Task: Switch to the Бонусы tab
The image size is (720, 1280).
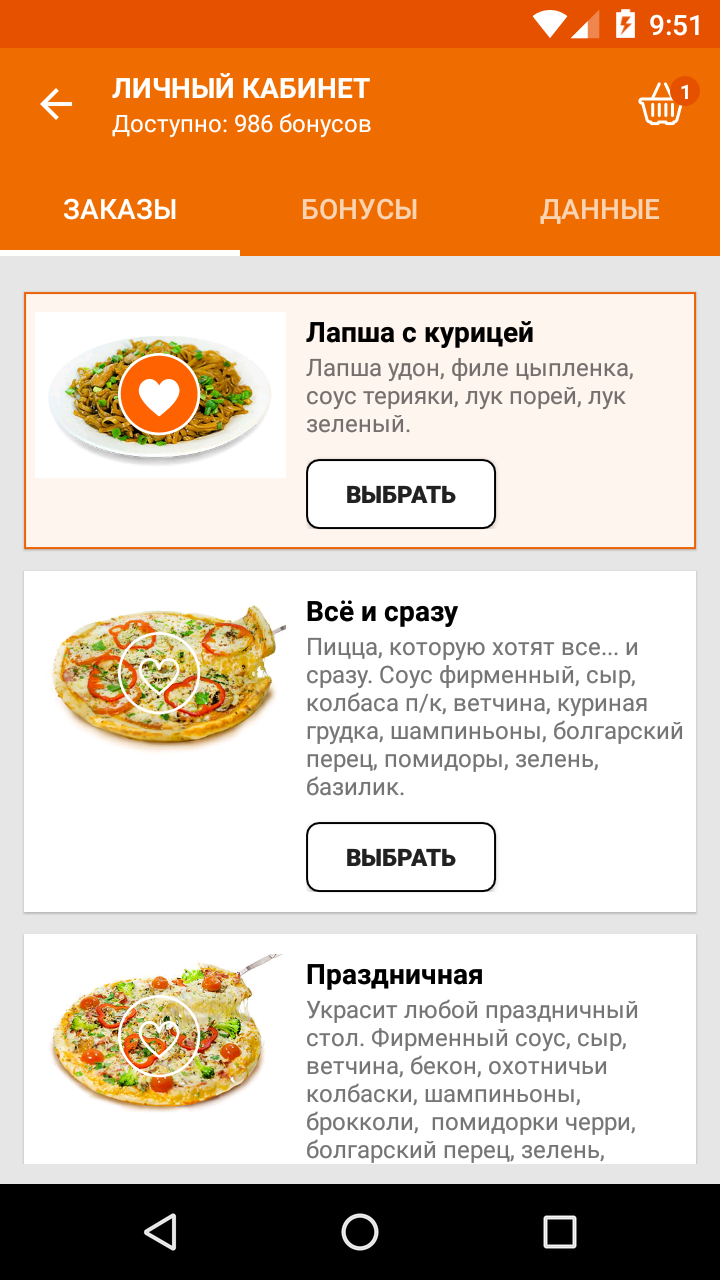Action: click(360, 210)
